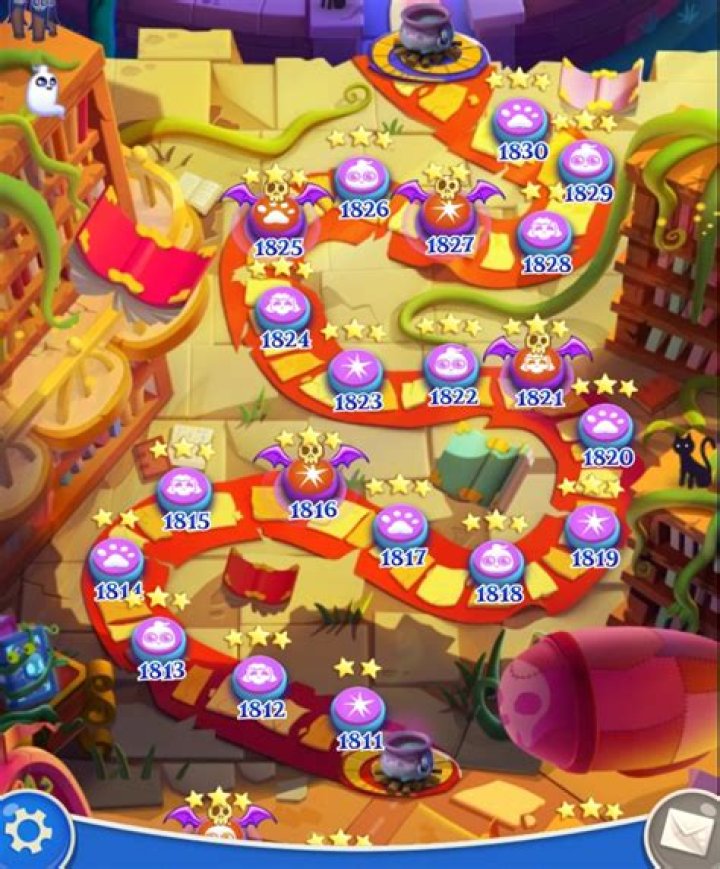Screen dimensions: 720x869
Task: Enter boss level 1816
Action: (x=312, y=480)
